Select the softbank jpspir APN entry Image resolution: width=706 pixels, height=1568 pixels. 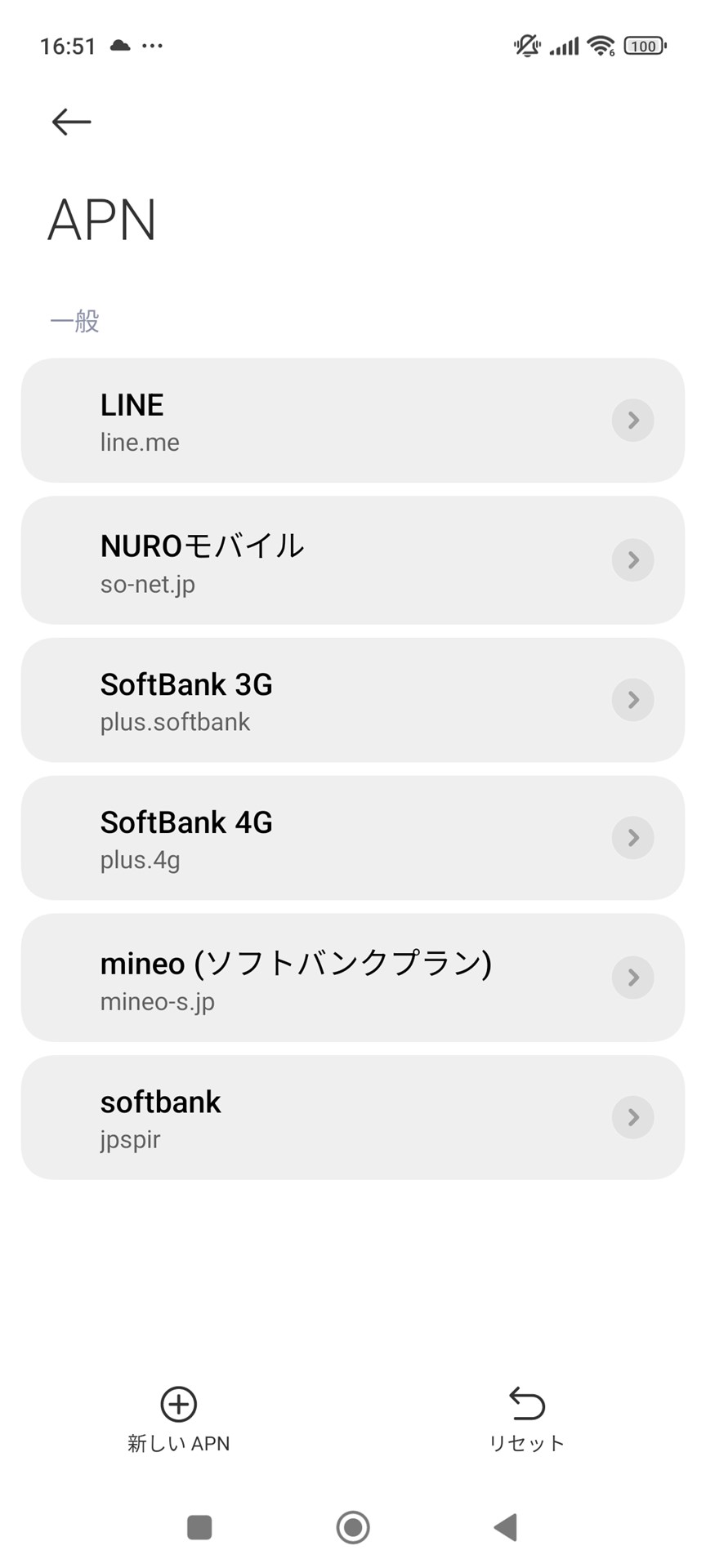pyautogui.click(x=351, y=1117)
